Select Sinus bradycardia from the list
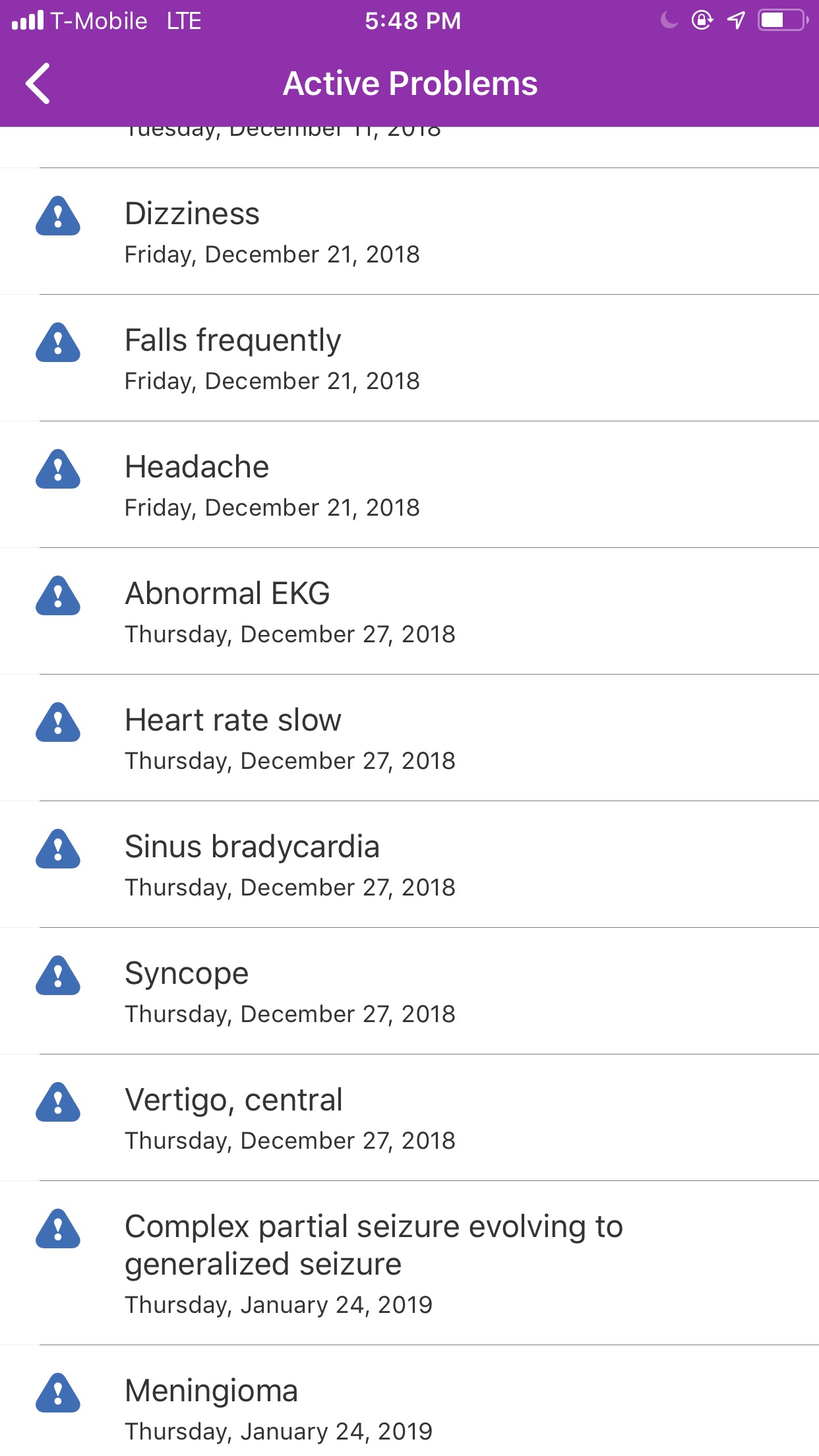The image size is (819, 1456). (409, 864)
